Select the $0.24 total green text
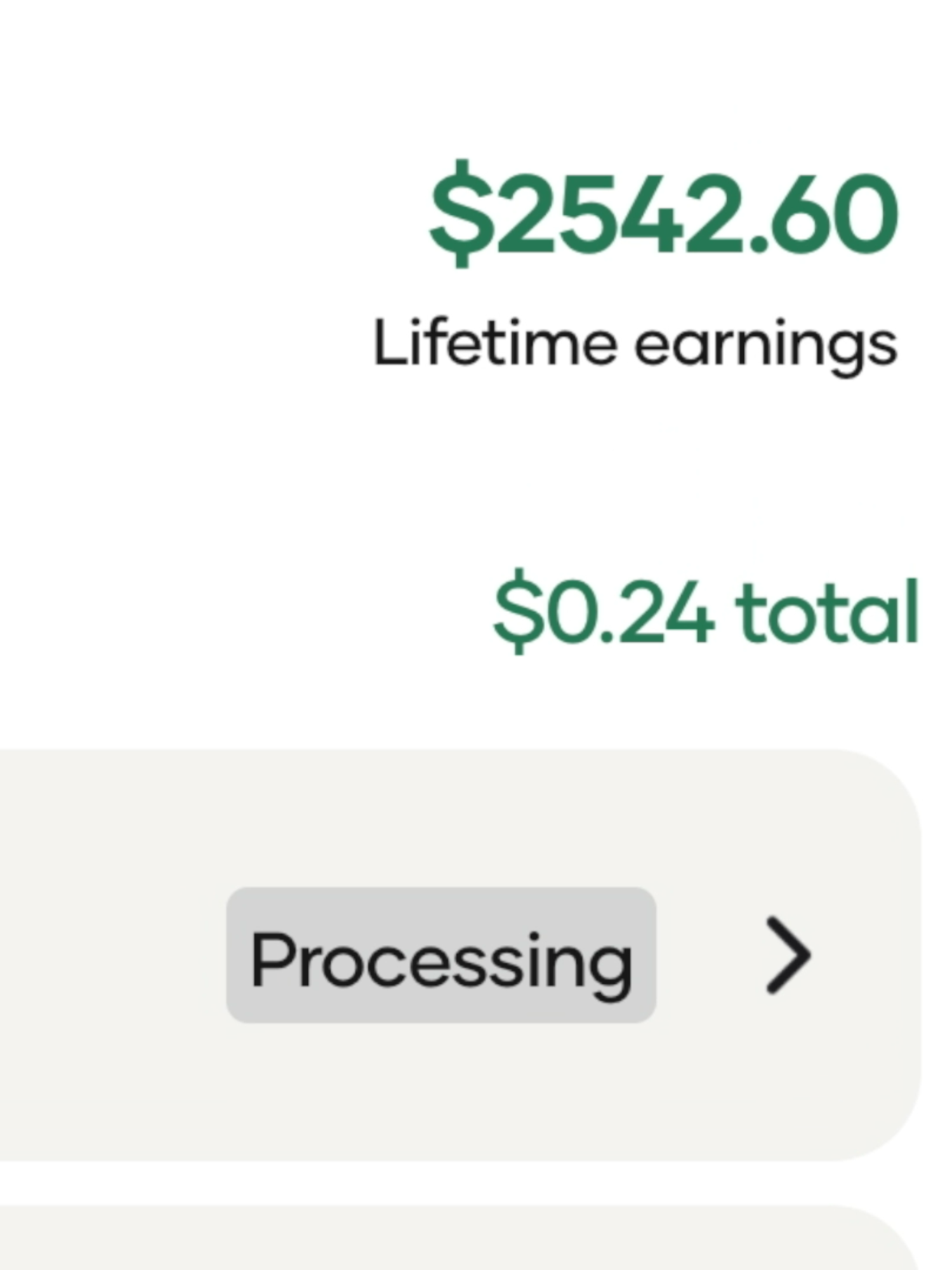Image resolution: width=952 pixels, height=1270 pixels. click(704, 613)
